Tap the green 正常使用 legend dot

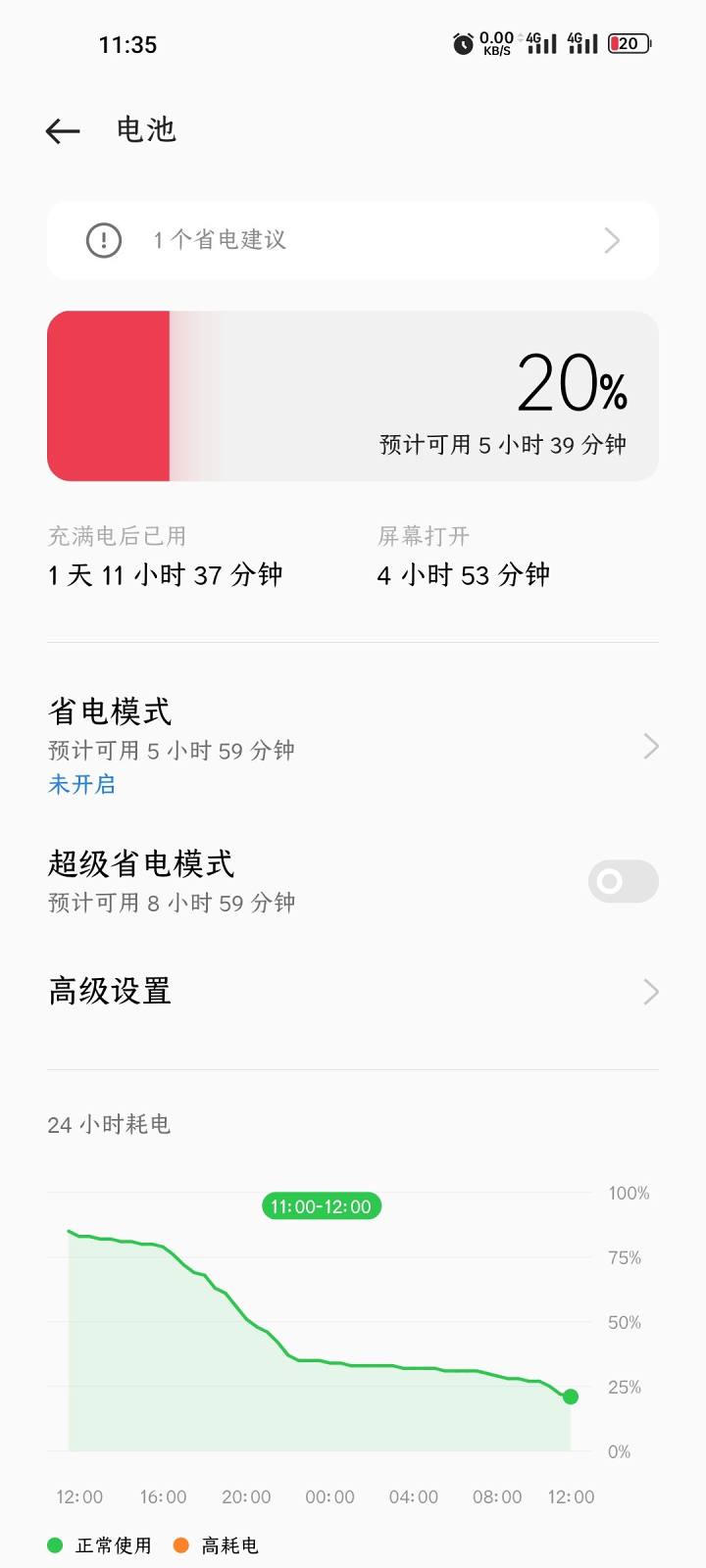[x=56, y=1544]
